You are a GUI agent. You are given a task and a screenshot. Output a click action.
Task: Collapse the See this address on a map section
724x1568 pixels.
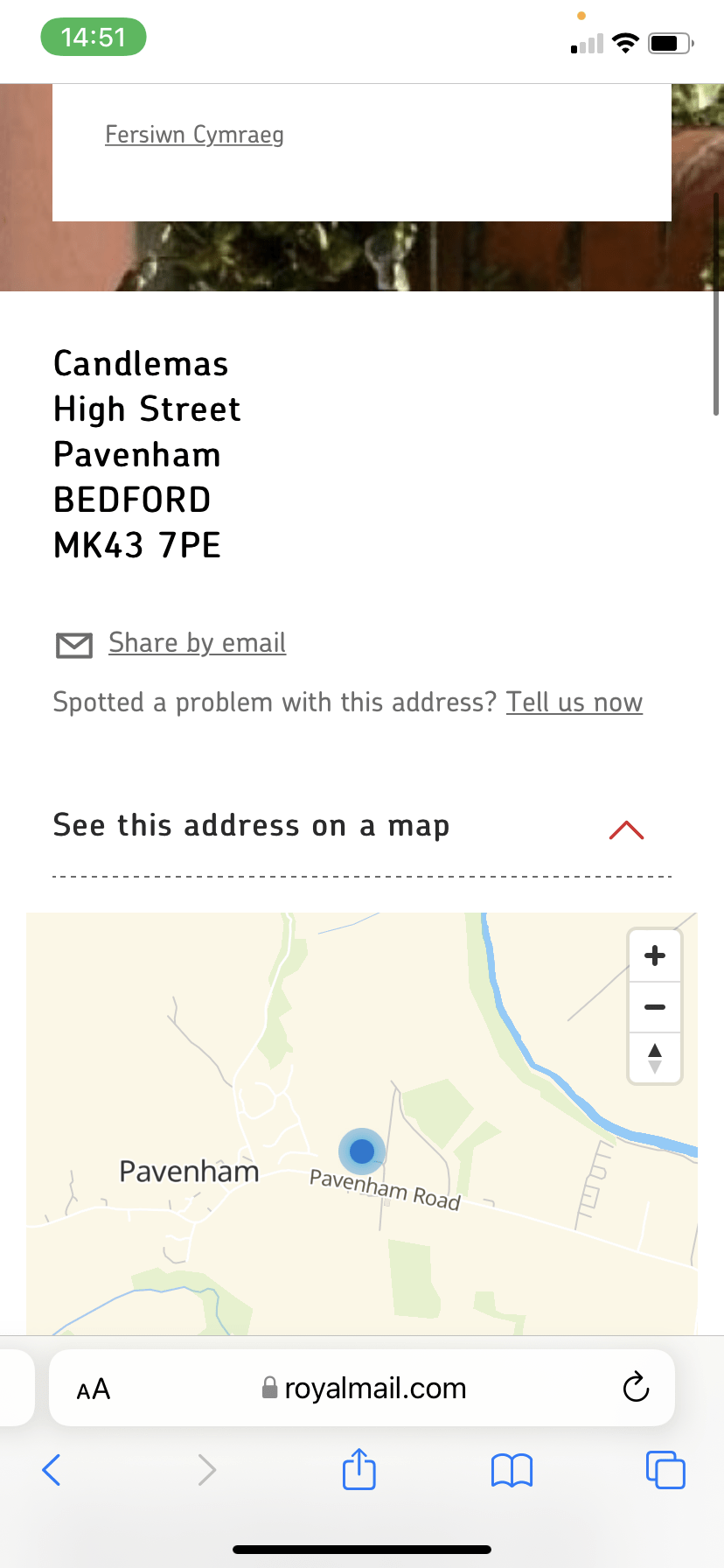[x=624, y=829]
